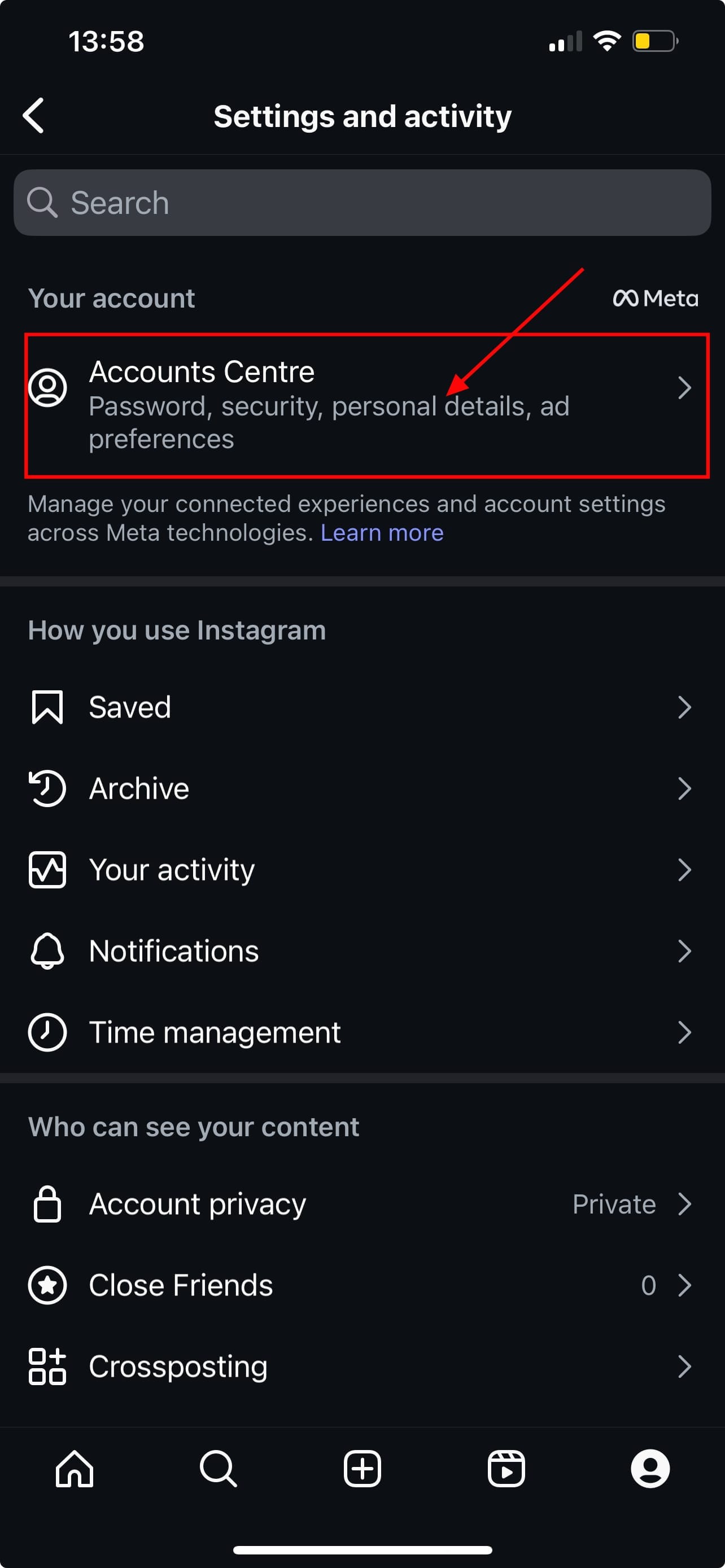Switch to the Reels tab
The image size is (725, 1568).
tap(506, 1469)
